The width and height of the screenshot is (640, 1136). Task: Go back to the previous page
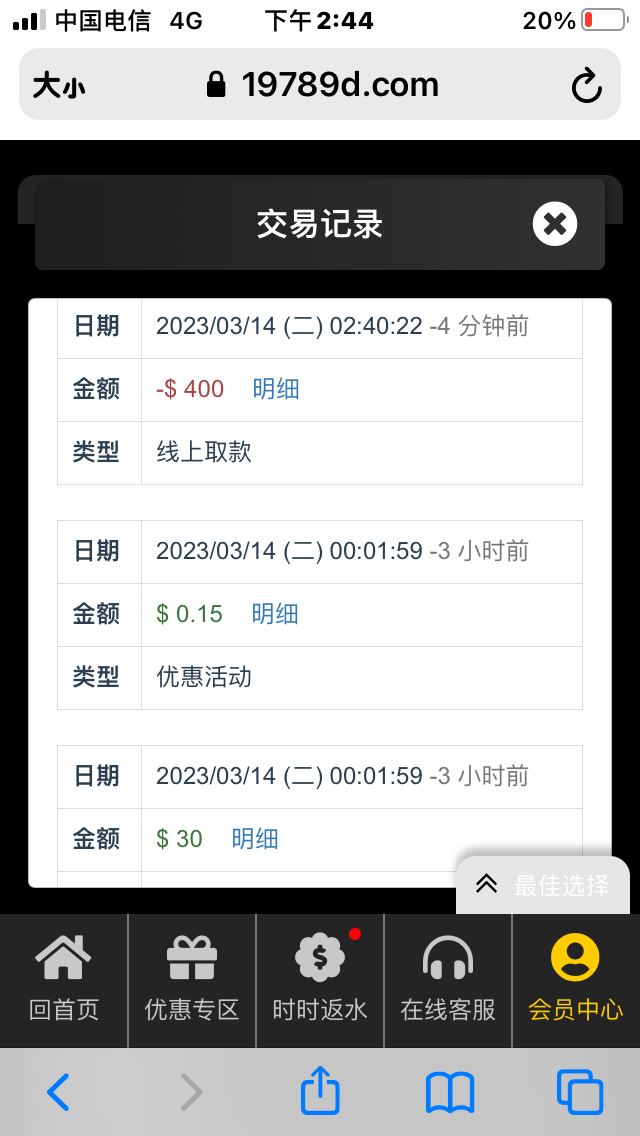pyautogui.click(x=59, y=1092)
